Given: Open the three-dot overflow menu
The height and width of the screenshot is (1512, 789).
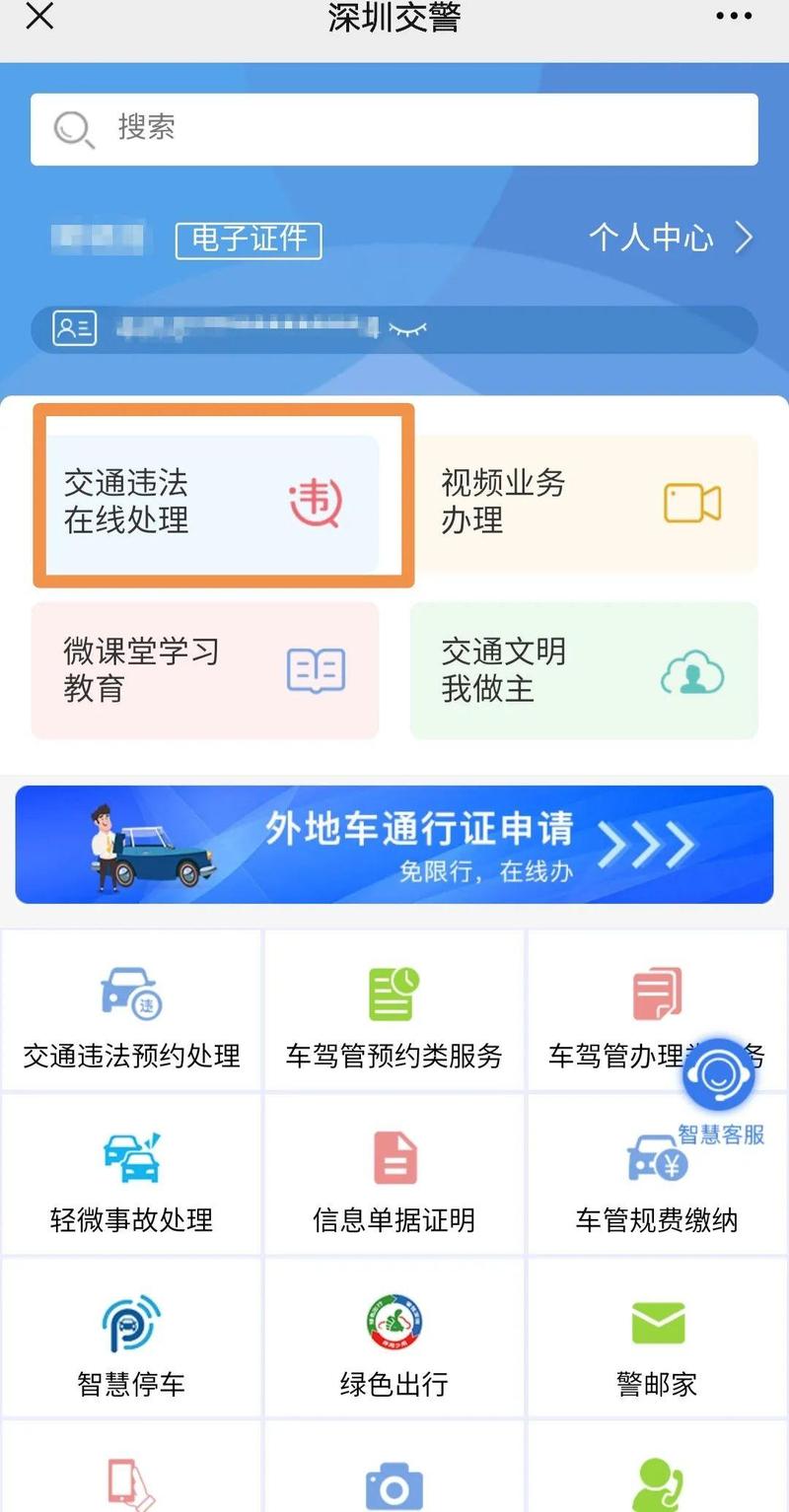Looking at the screenshot, I should pyautogui.click(x=734, y=16).
